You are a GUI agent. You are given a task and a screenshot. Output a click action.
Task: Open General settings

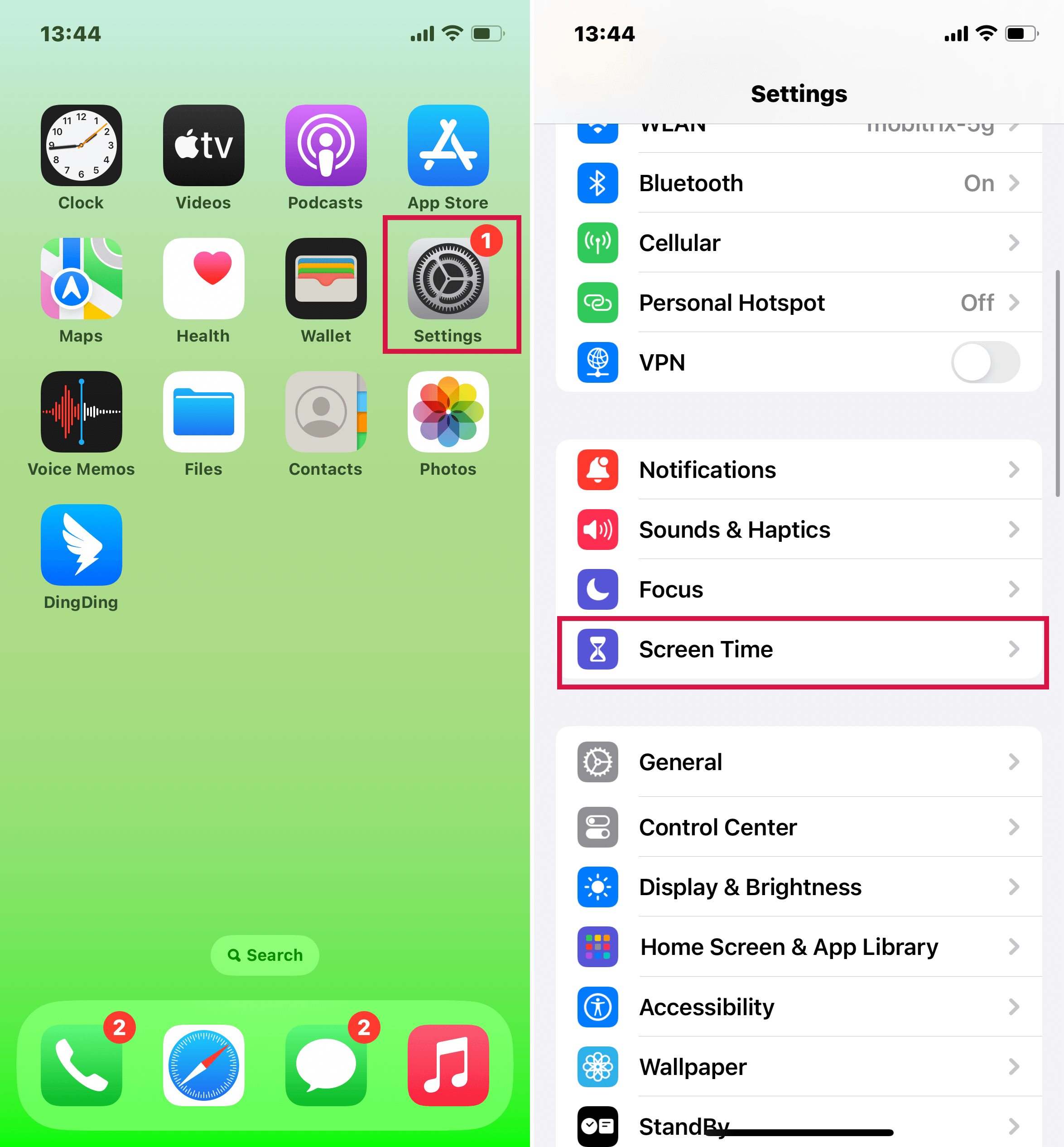point(798,762)
